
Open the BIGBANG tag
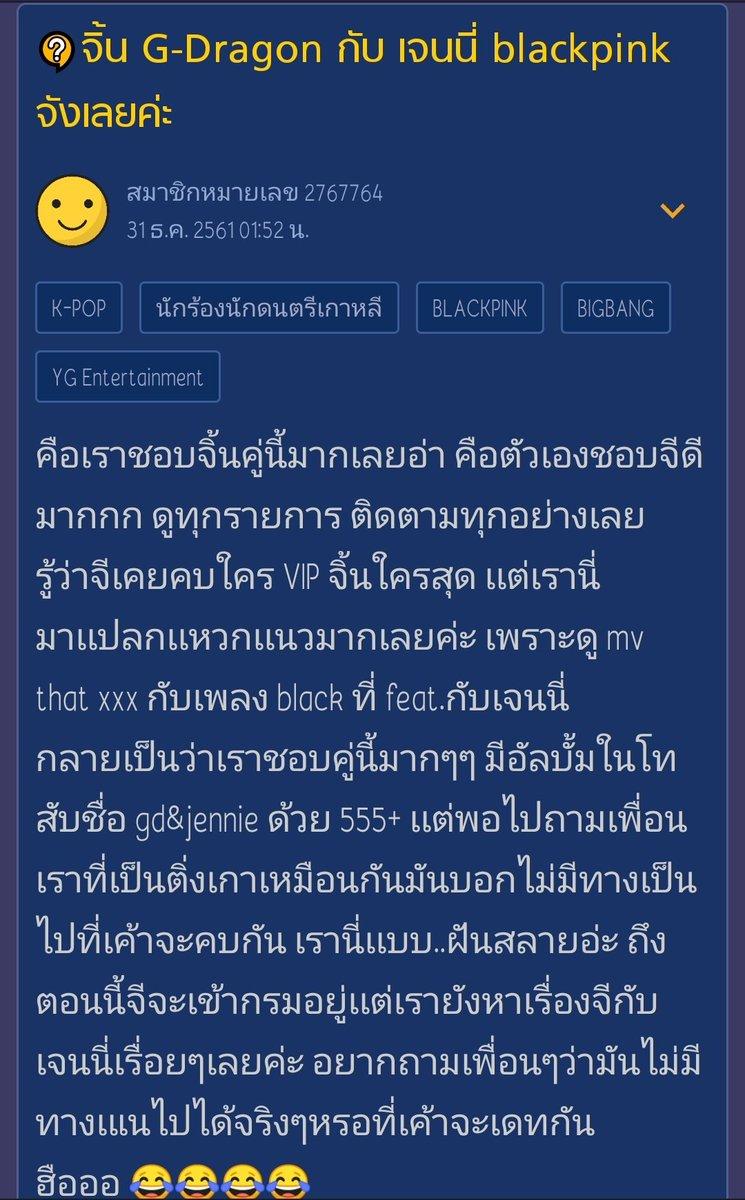(615, 308)
